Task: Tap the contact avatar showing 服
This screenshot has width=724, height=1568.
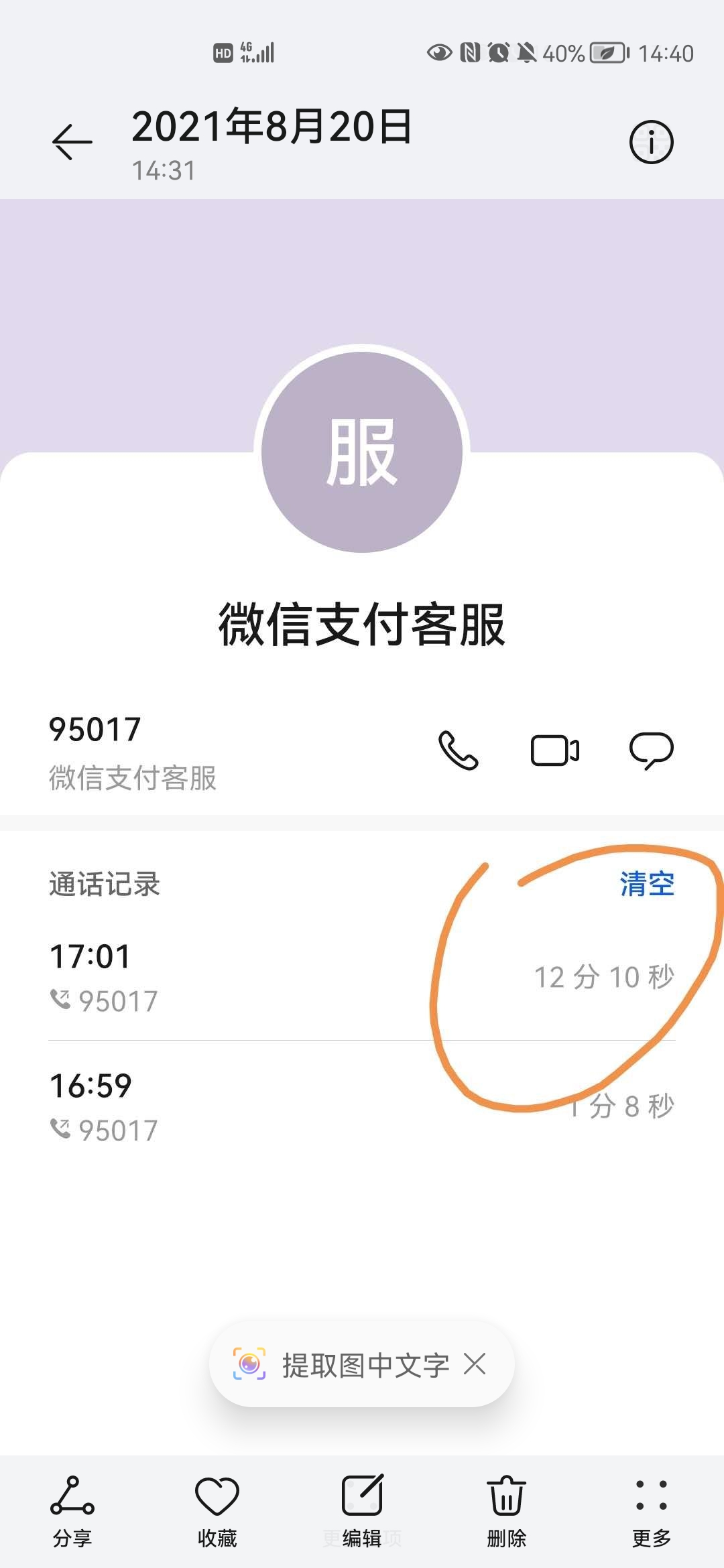Action: [x=362, y=449]
